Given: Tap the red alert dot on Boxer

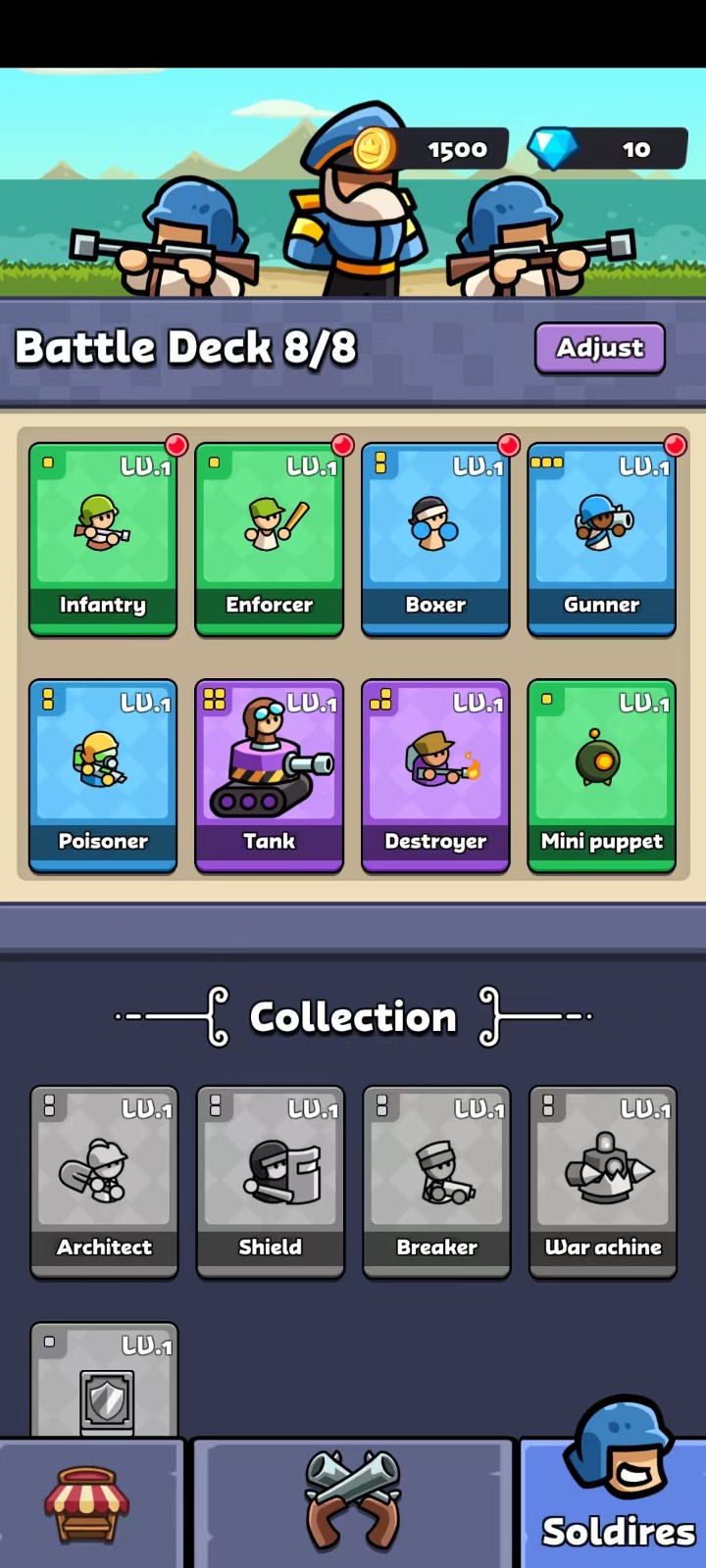Looking at the screenshot, I should (508, 446).
